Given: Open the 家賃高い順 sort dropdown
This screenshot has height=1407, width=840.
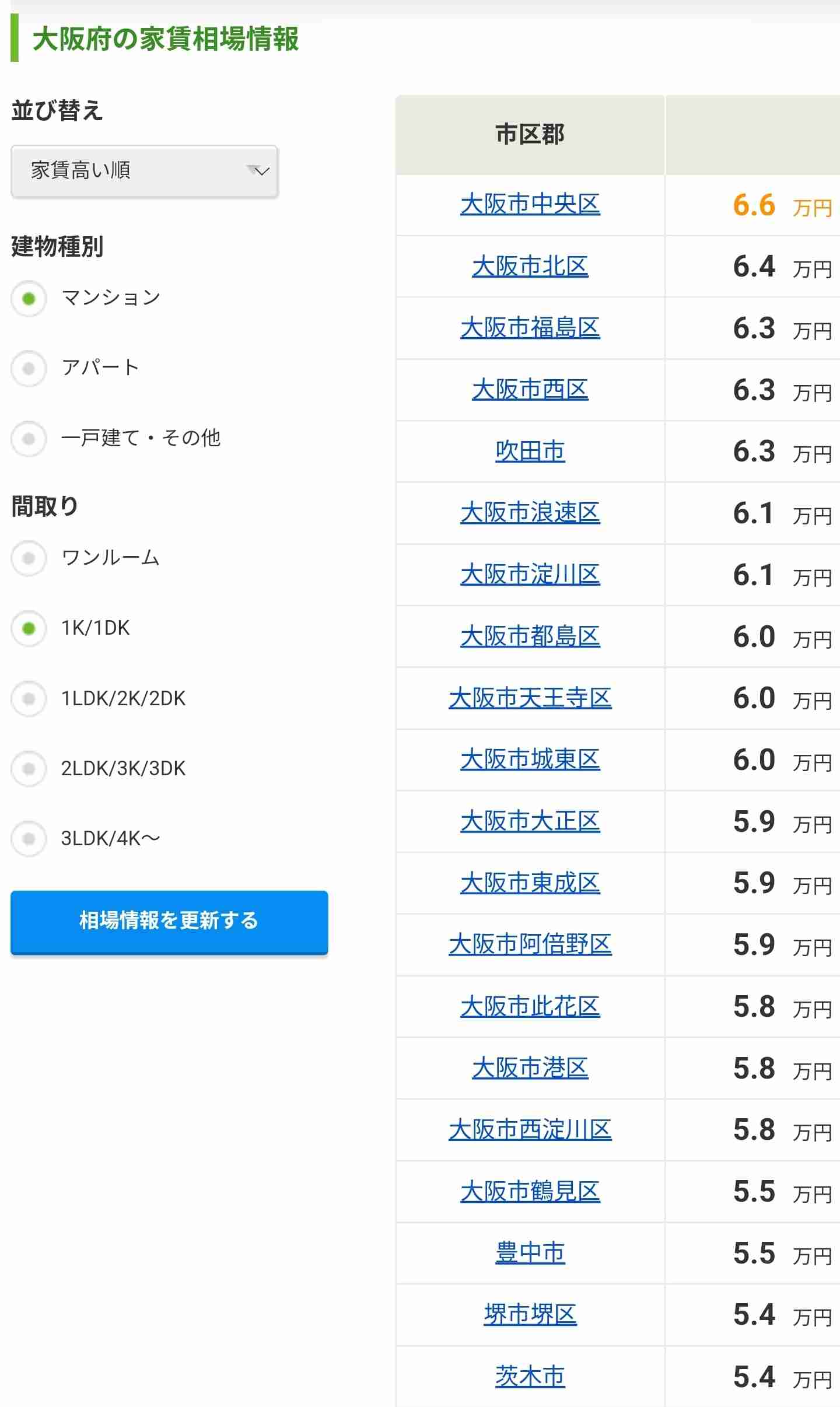Looking at the screenshot, I should coord(144,171).
